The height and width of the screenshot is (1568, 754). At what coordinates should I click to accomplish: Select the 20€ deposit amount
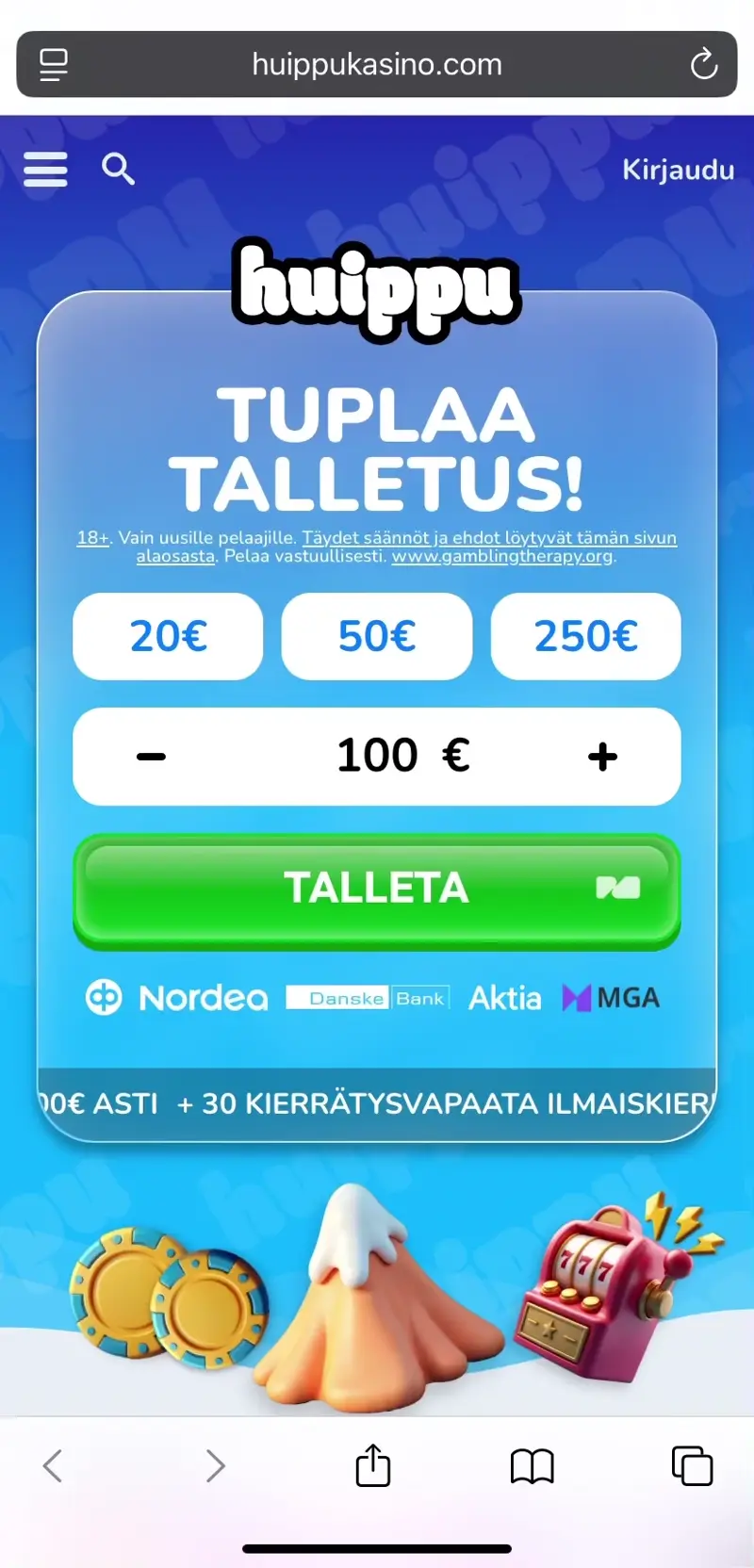pyautogui.click(x=167, y=637)
